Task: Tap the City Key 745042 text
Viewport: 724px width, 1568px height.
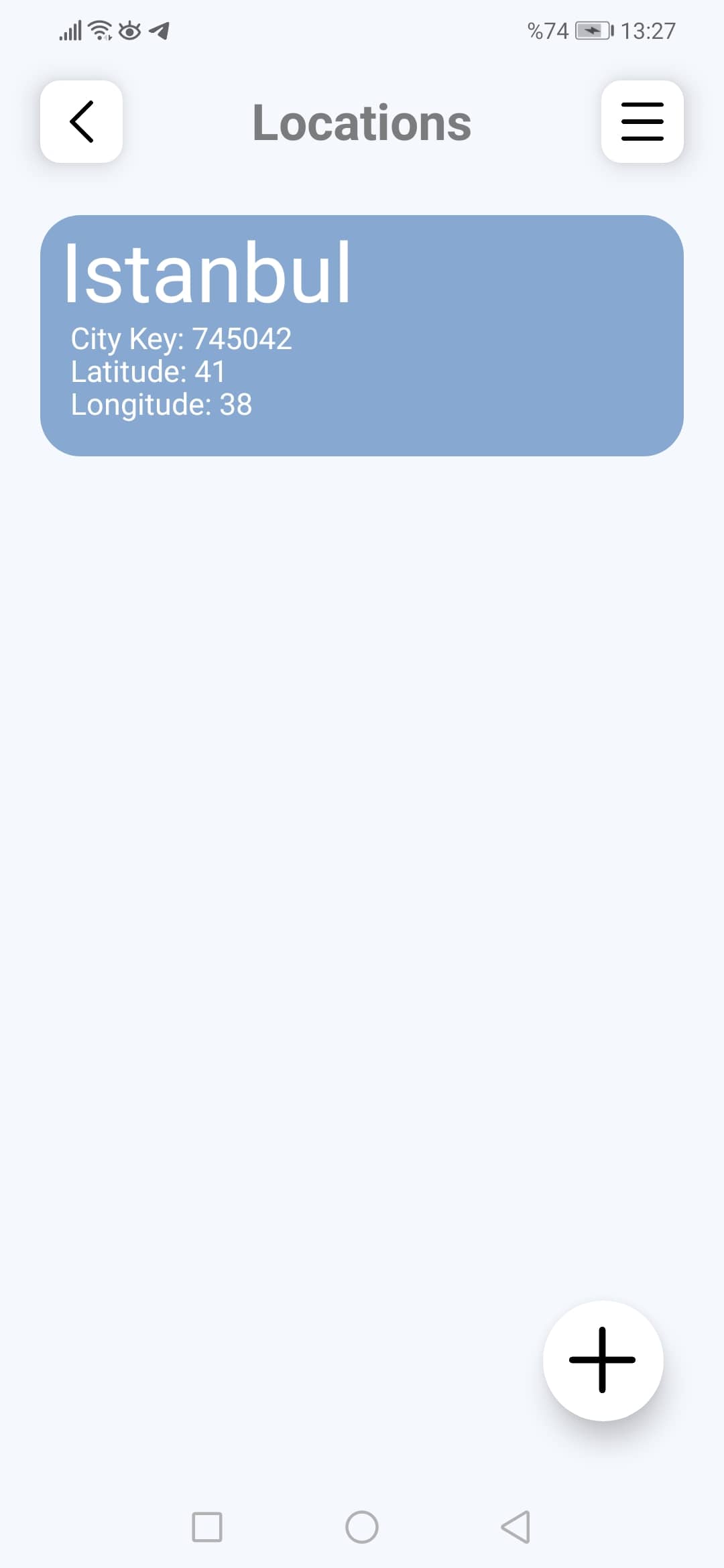Action: point(182,340)
